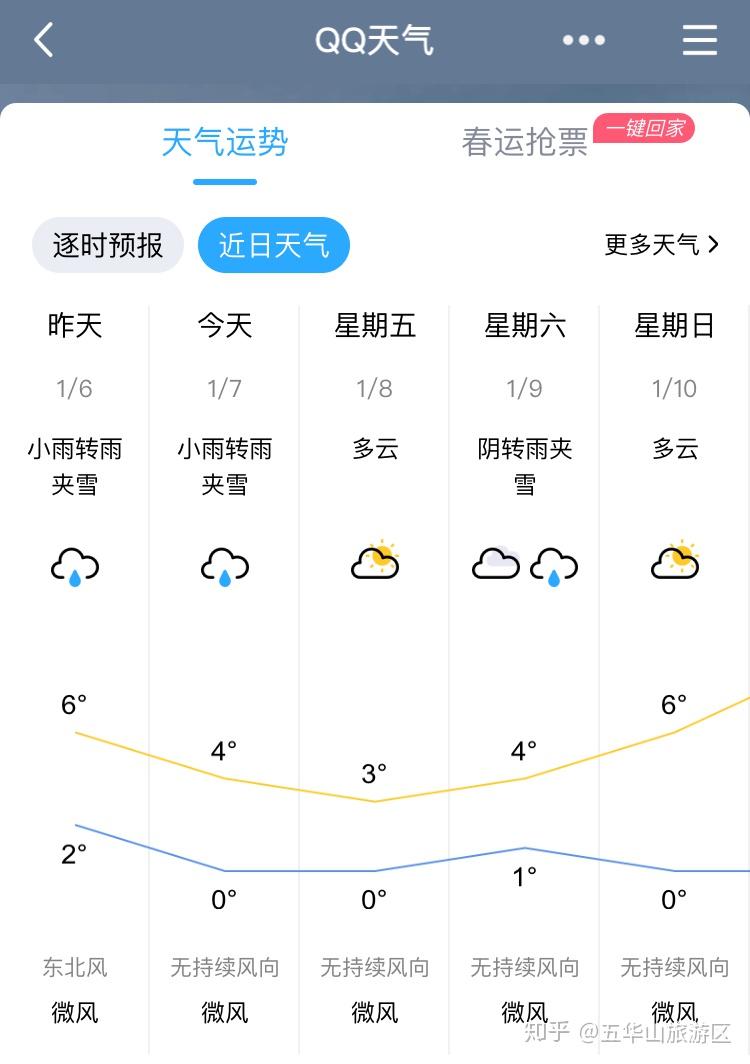Toggle to 逐时预报 view

tap(107, 245)
